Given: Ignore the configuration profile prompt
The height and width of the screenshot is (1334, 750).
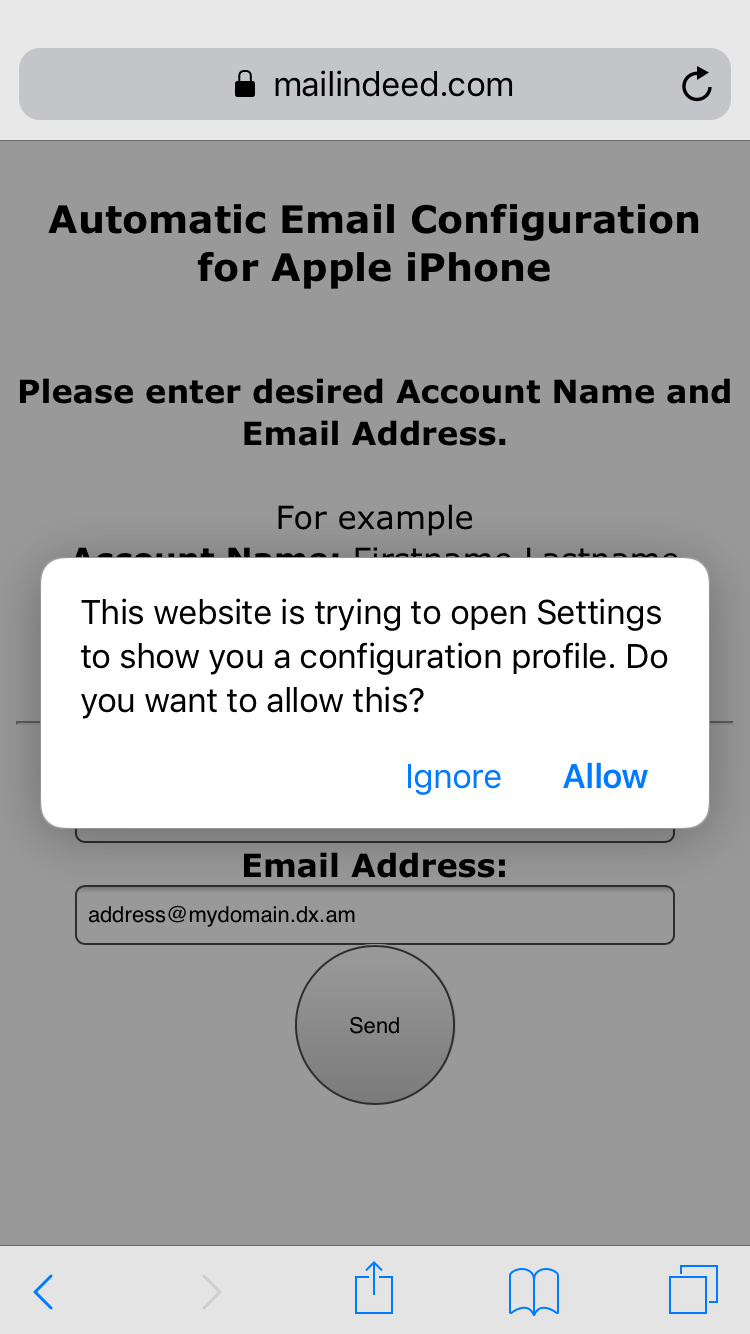Looking at the screenshot, I should tap(453, 777).
